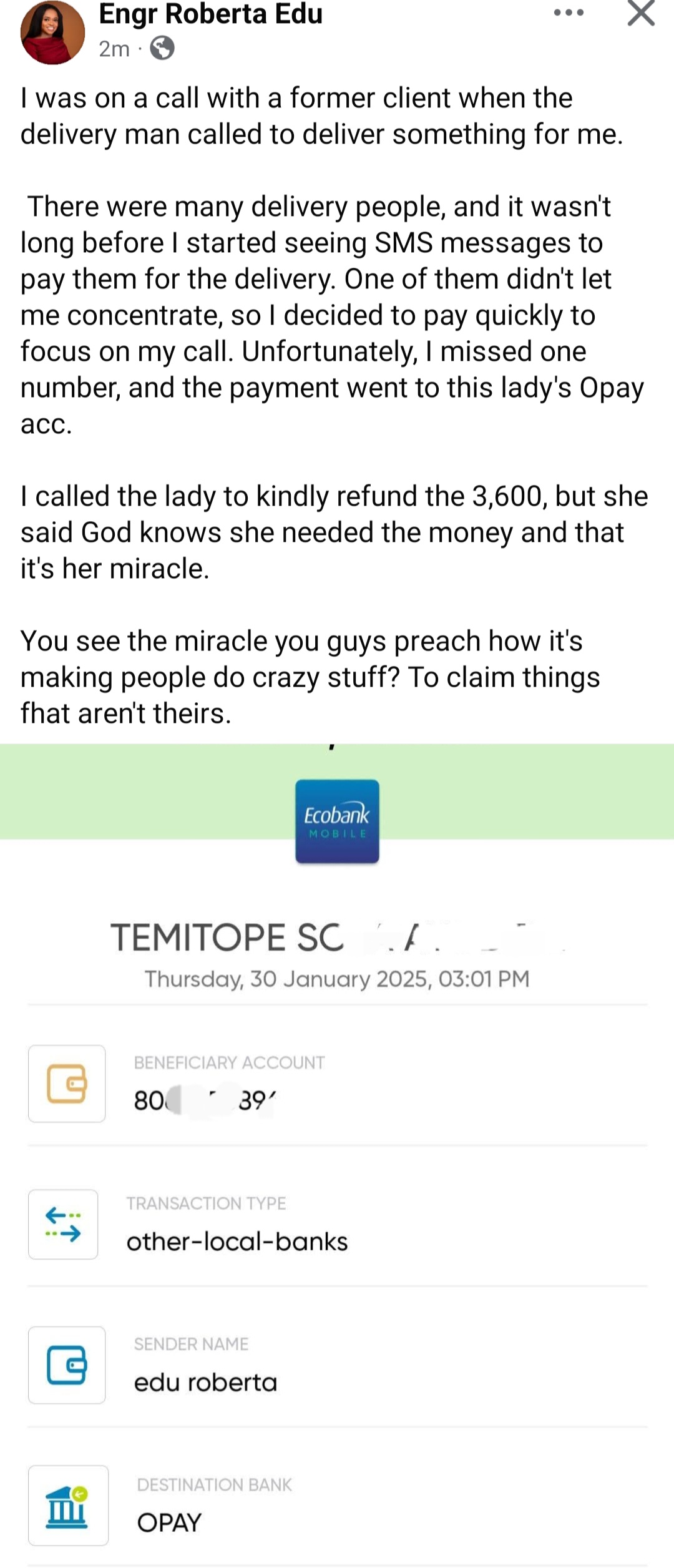674x1568 pixels.
Task: Open Engr Roberta Edu's profile name
Action: coord(210,14)
